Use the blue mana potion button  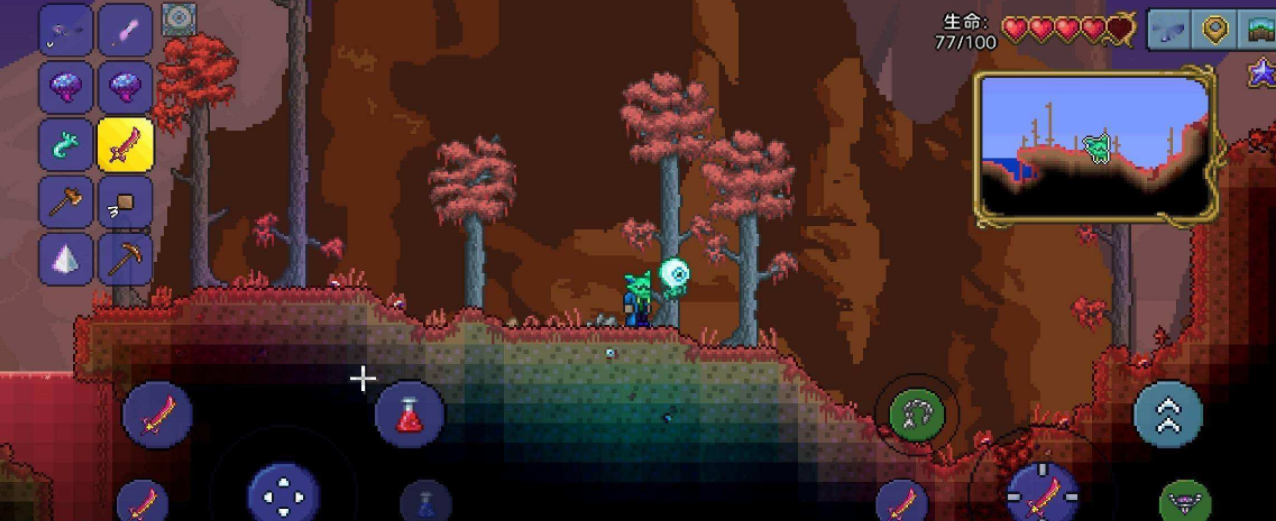point(426,500)
